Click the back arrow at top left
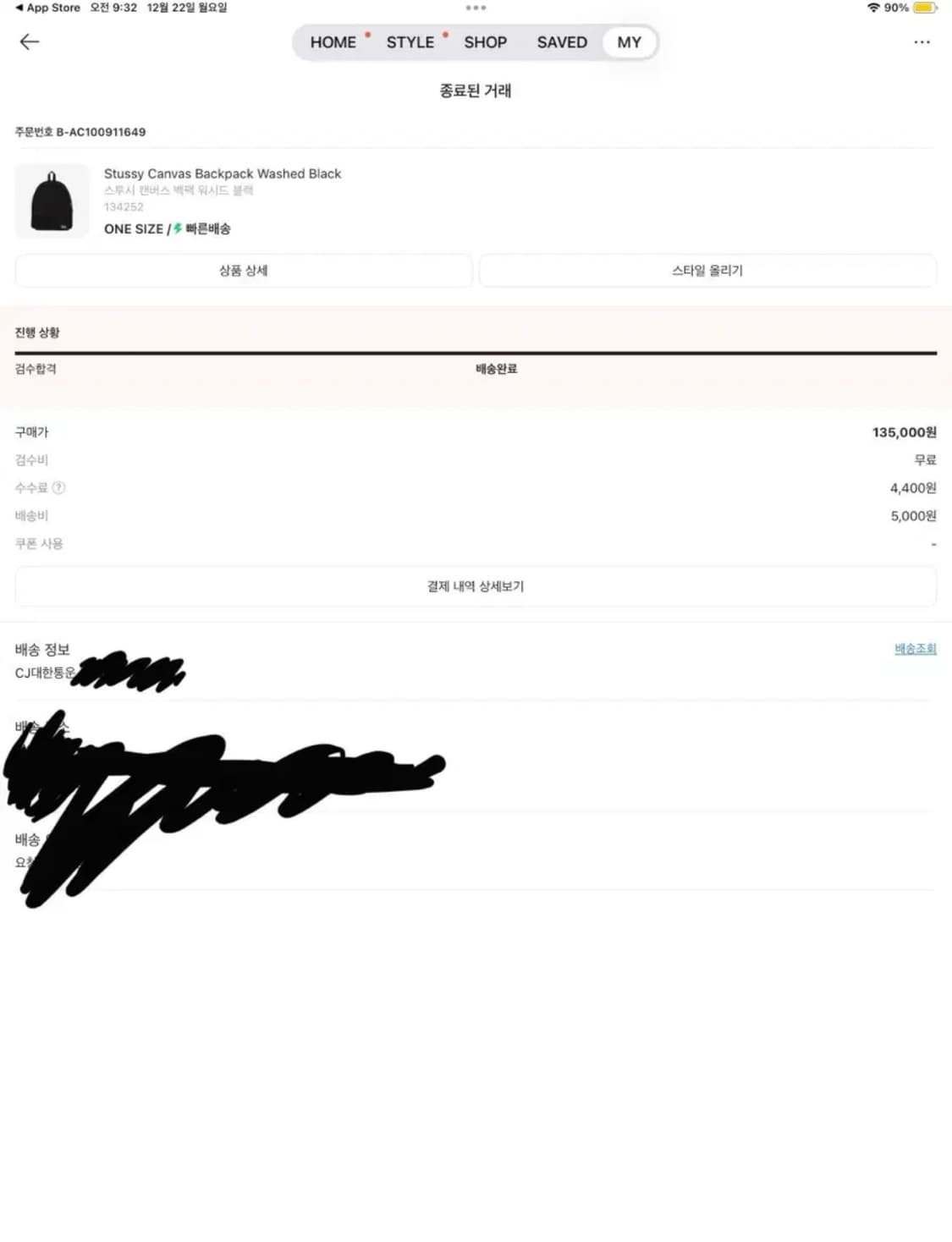 [30, 41]
